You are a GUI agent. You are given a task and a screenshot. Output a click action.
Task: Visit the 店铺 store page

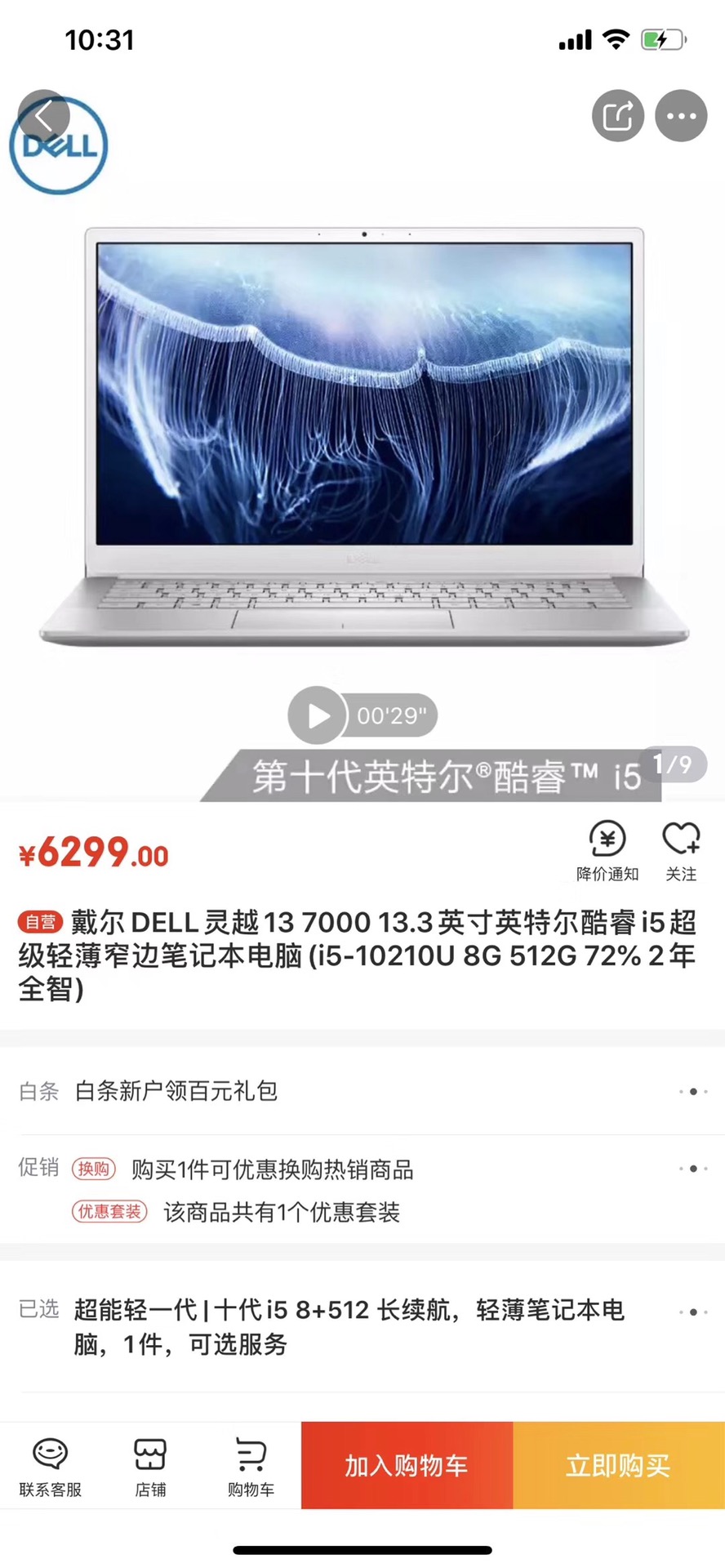(x=150, y=1467)
